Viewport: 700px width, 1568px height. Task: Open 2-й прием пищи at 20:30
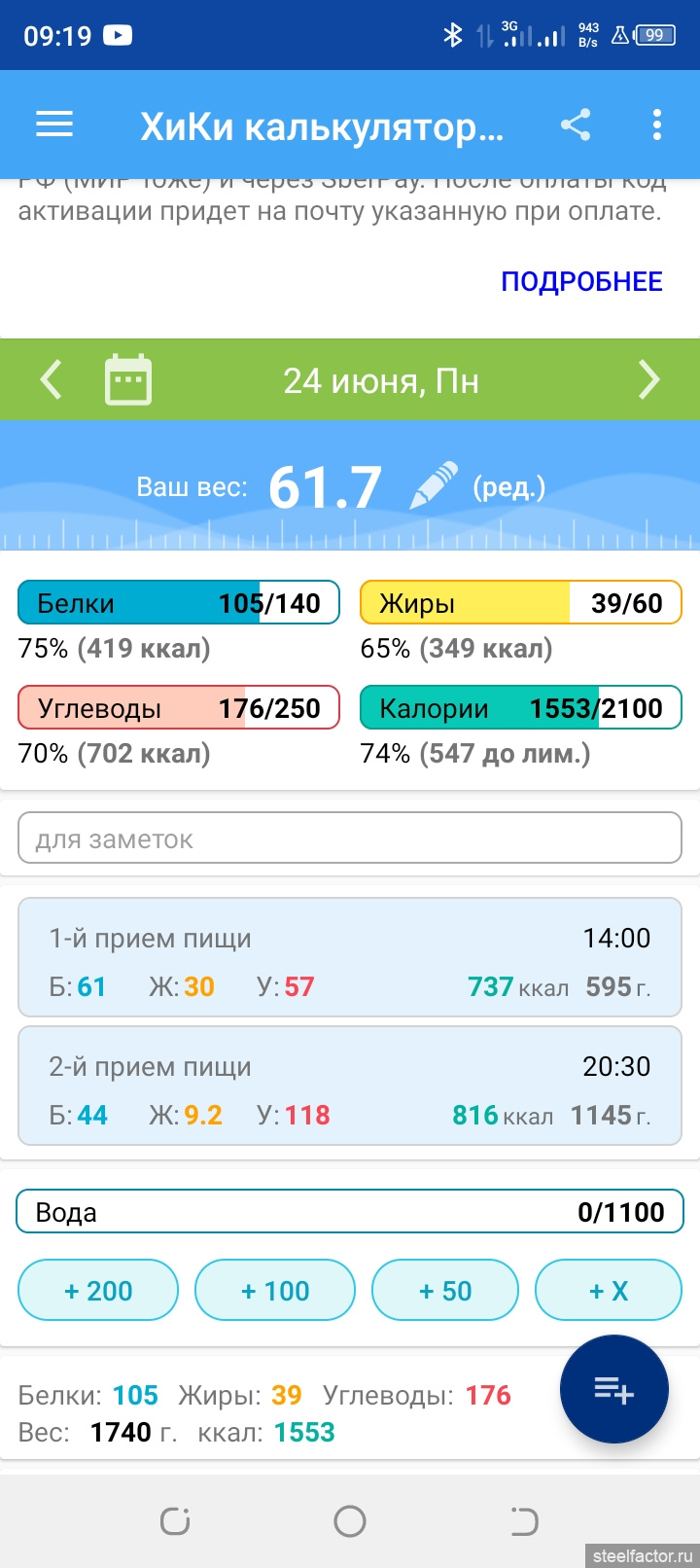pyautogui.click(x=350, y=1087)
